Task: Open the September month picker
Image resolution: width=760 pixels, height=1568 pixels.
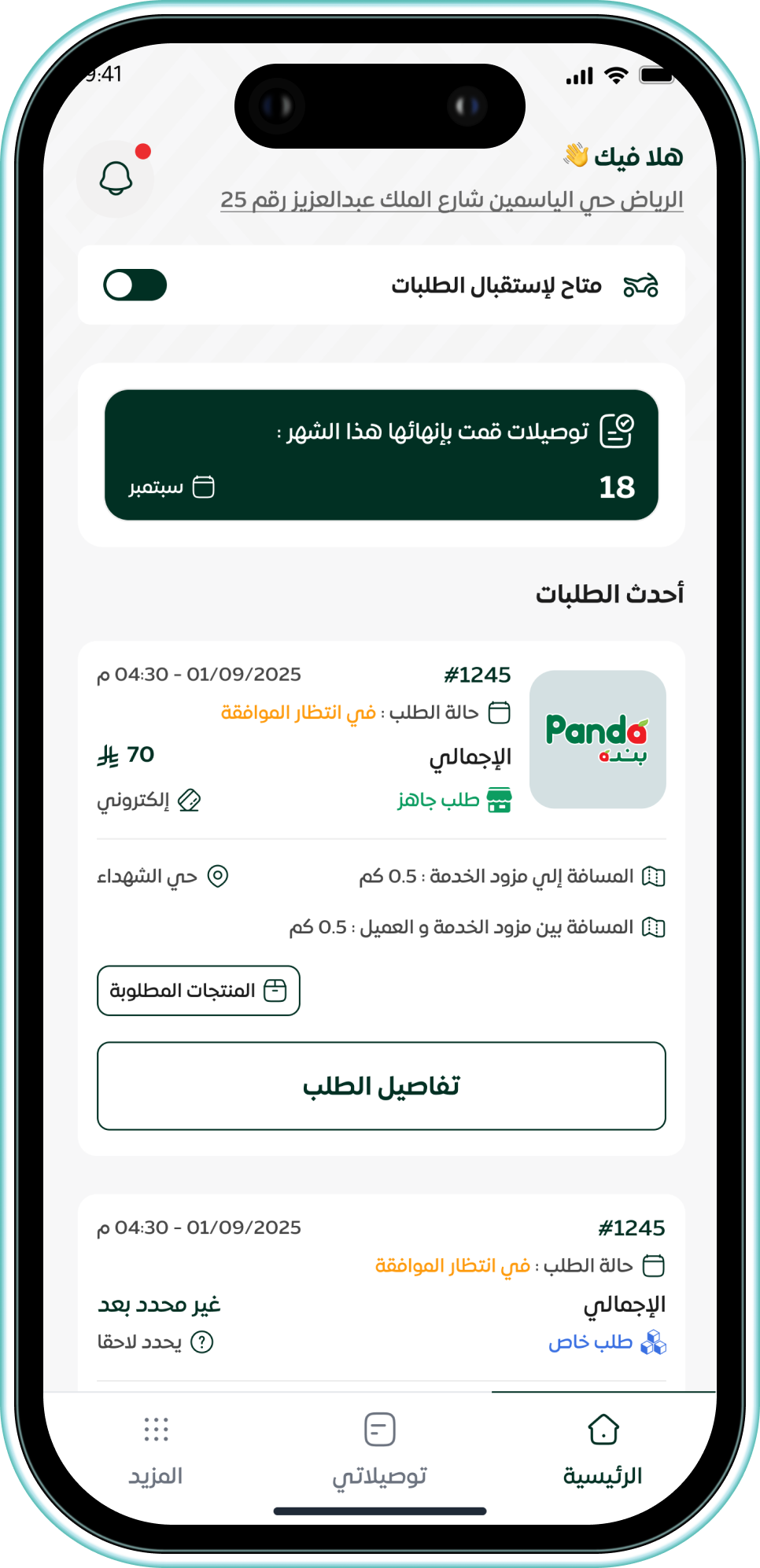Action: [x=172, y=487]
